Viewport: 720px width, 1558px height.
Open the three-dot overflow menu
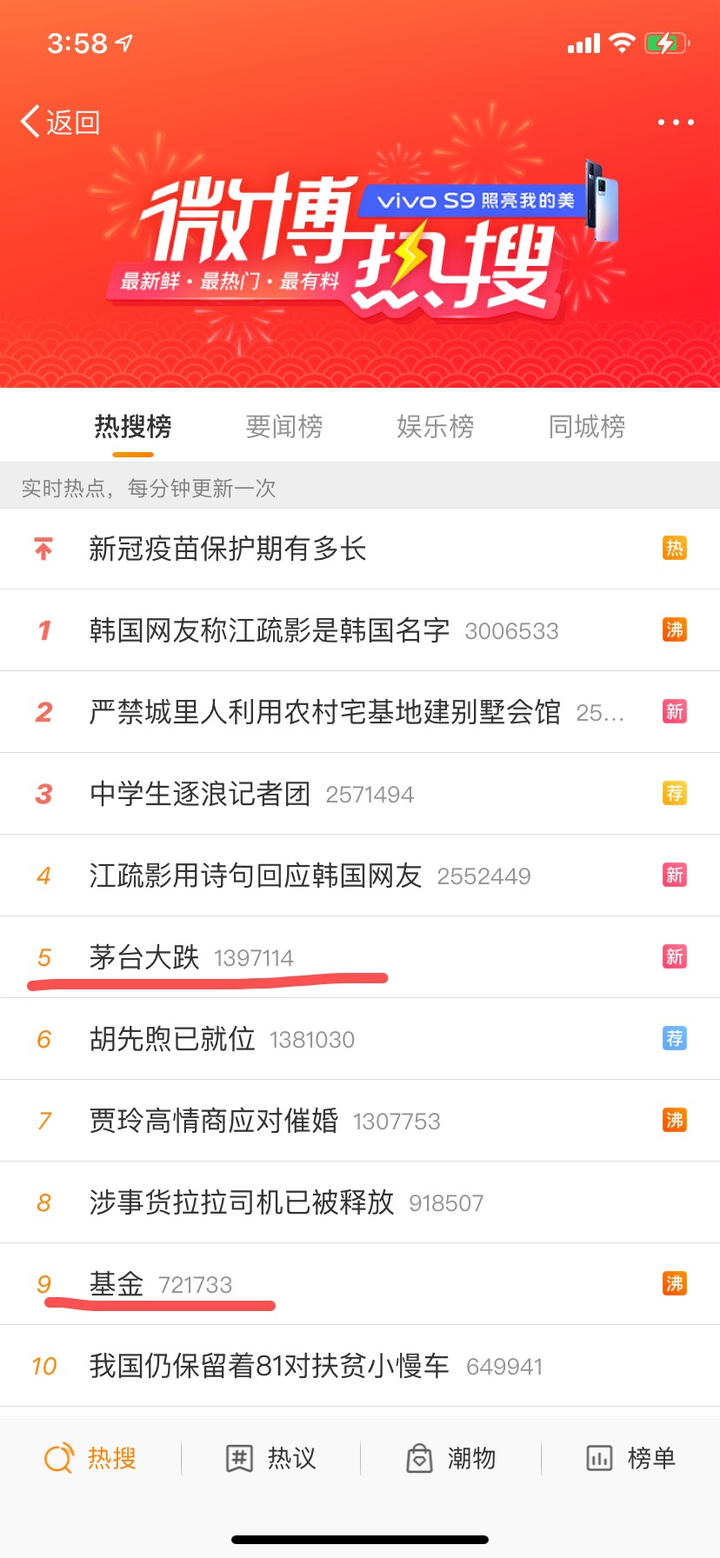click(x=675, y=123)
